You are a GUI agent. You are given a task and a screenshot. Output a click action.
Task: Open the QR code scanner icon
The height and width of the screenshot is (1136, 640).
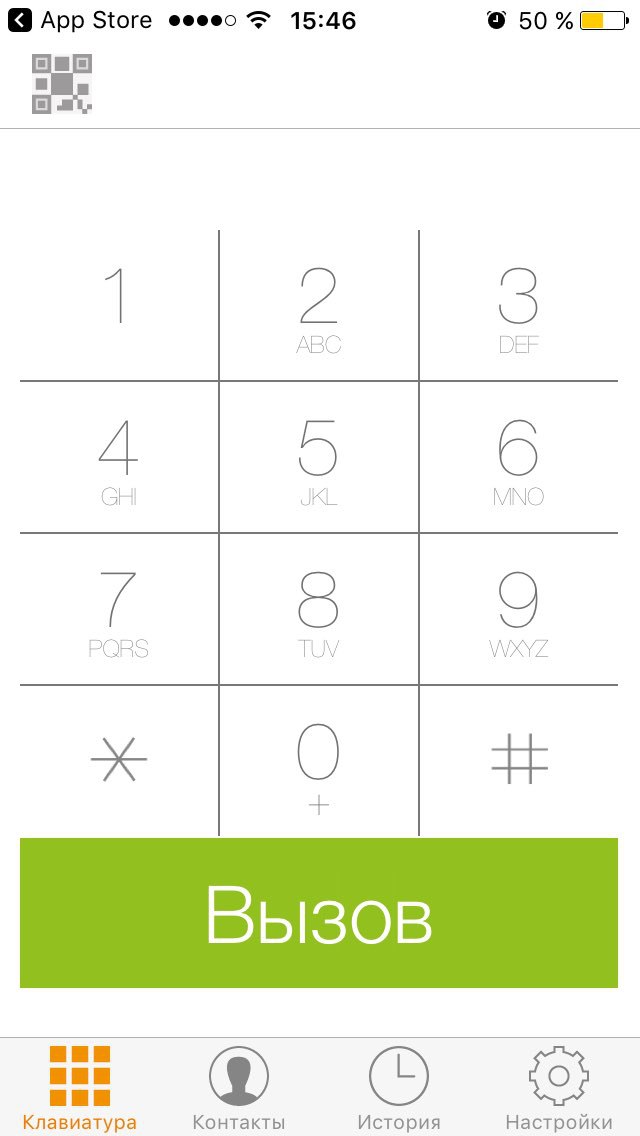(x=62, y=84)
